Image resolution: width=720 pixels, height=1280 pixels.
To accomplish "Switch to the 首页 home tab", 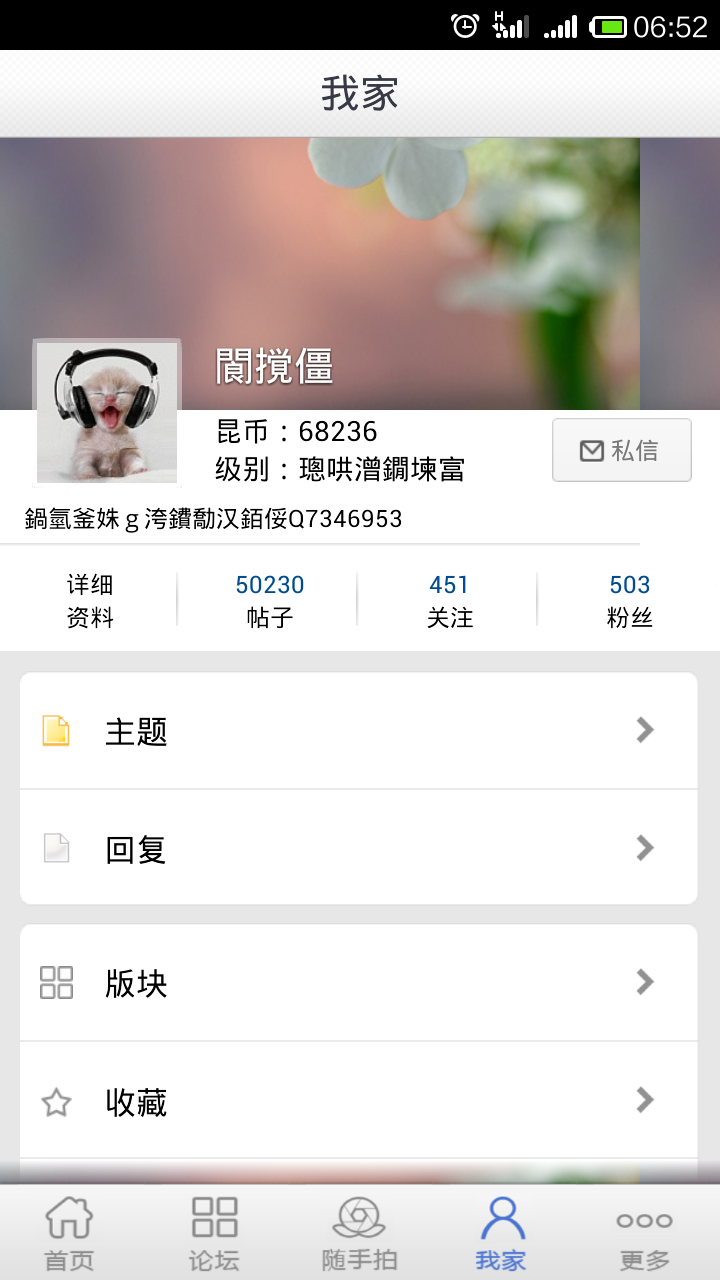I will coord(70,1234).
